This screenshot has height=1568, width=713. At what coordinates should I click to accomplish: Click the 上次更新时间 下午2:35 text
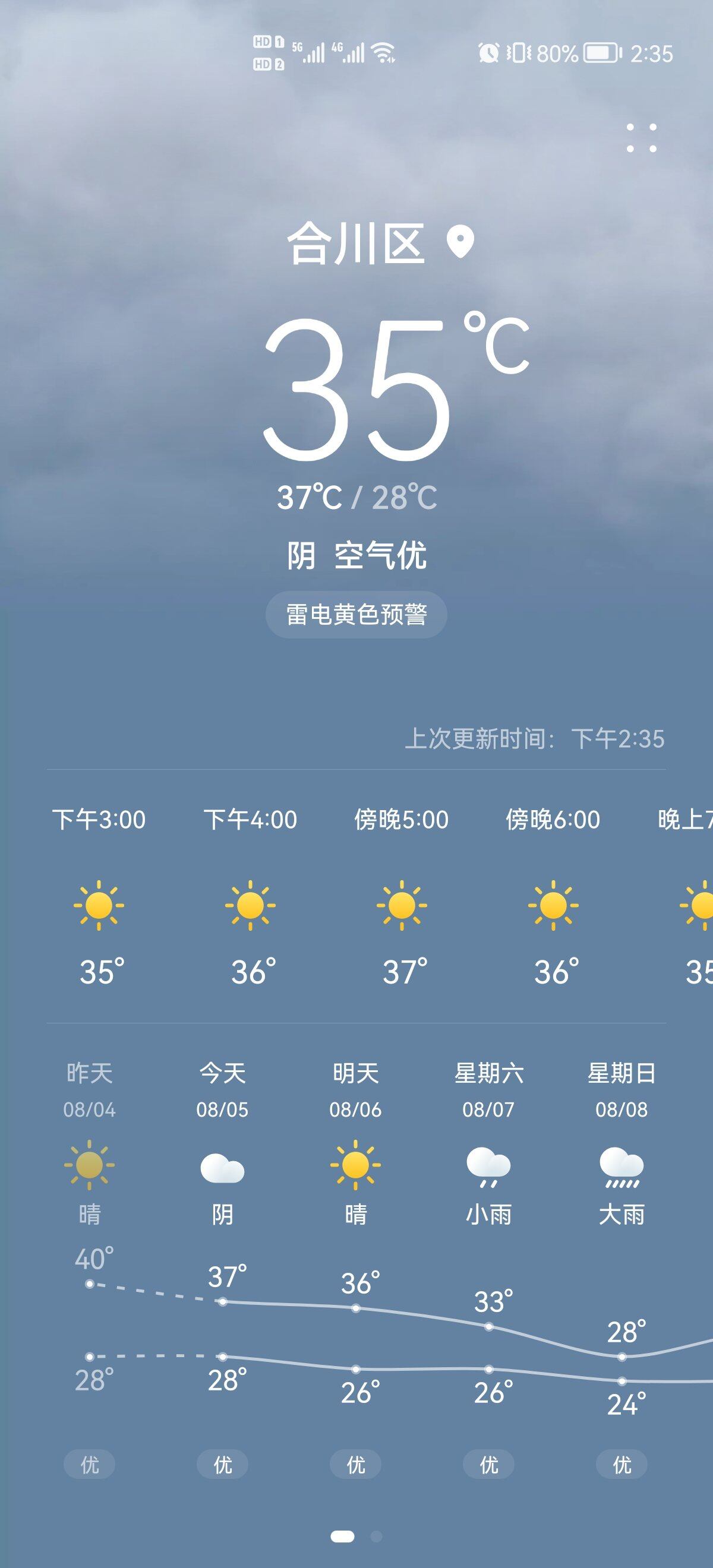click(536, 739)
